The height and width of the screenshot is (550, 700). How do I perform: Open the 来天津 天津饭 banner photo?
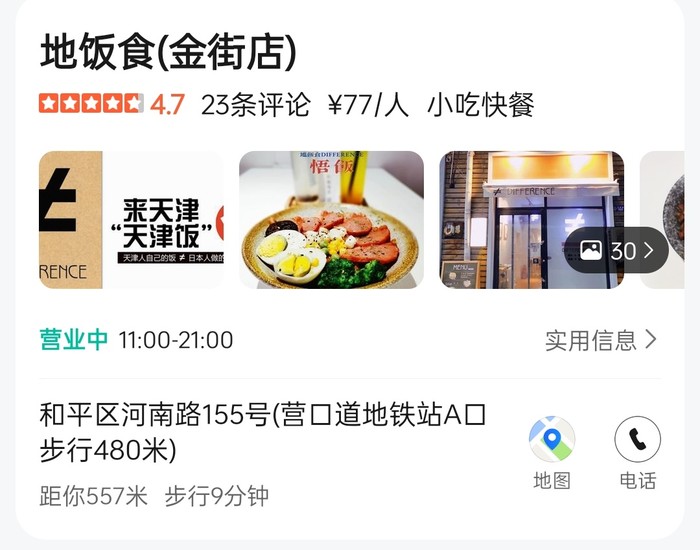pos(132,220)
